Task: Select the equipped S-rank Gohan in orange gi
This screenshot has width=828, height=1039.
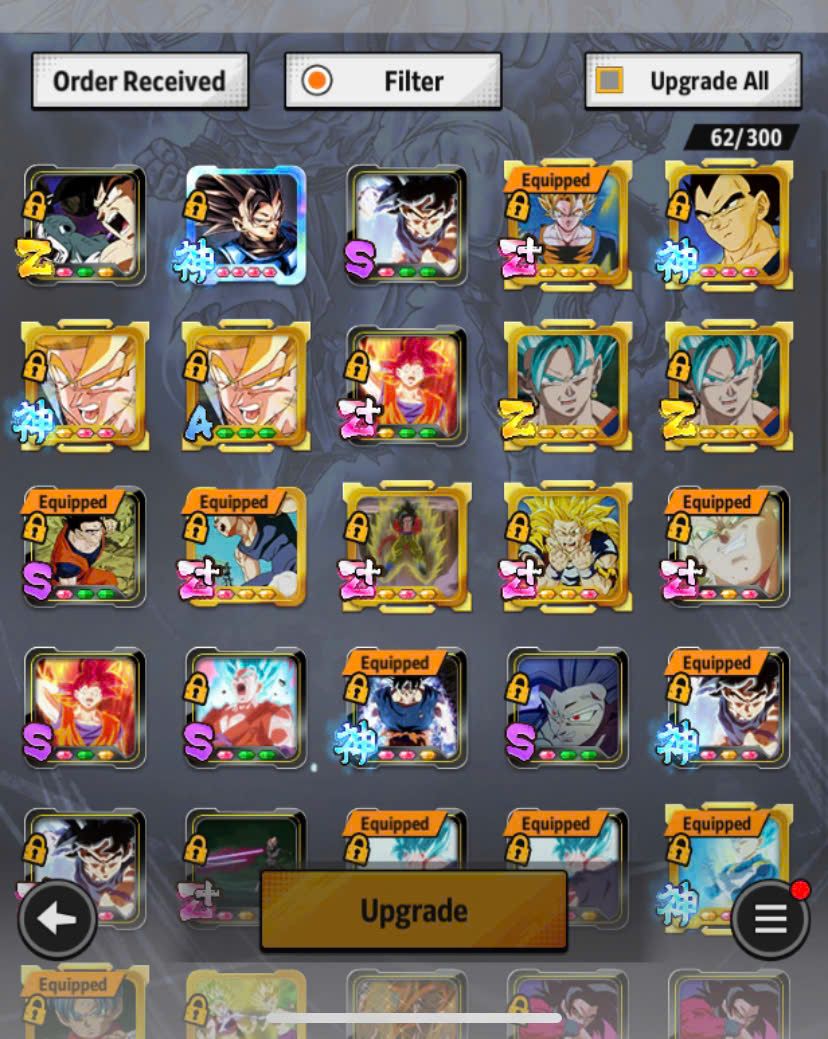Action: point(85,548)
